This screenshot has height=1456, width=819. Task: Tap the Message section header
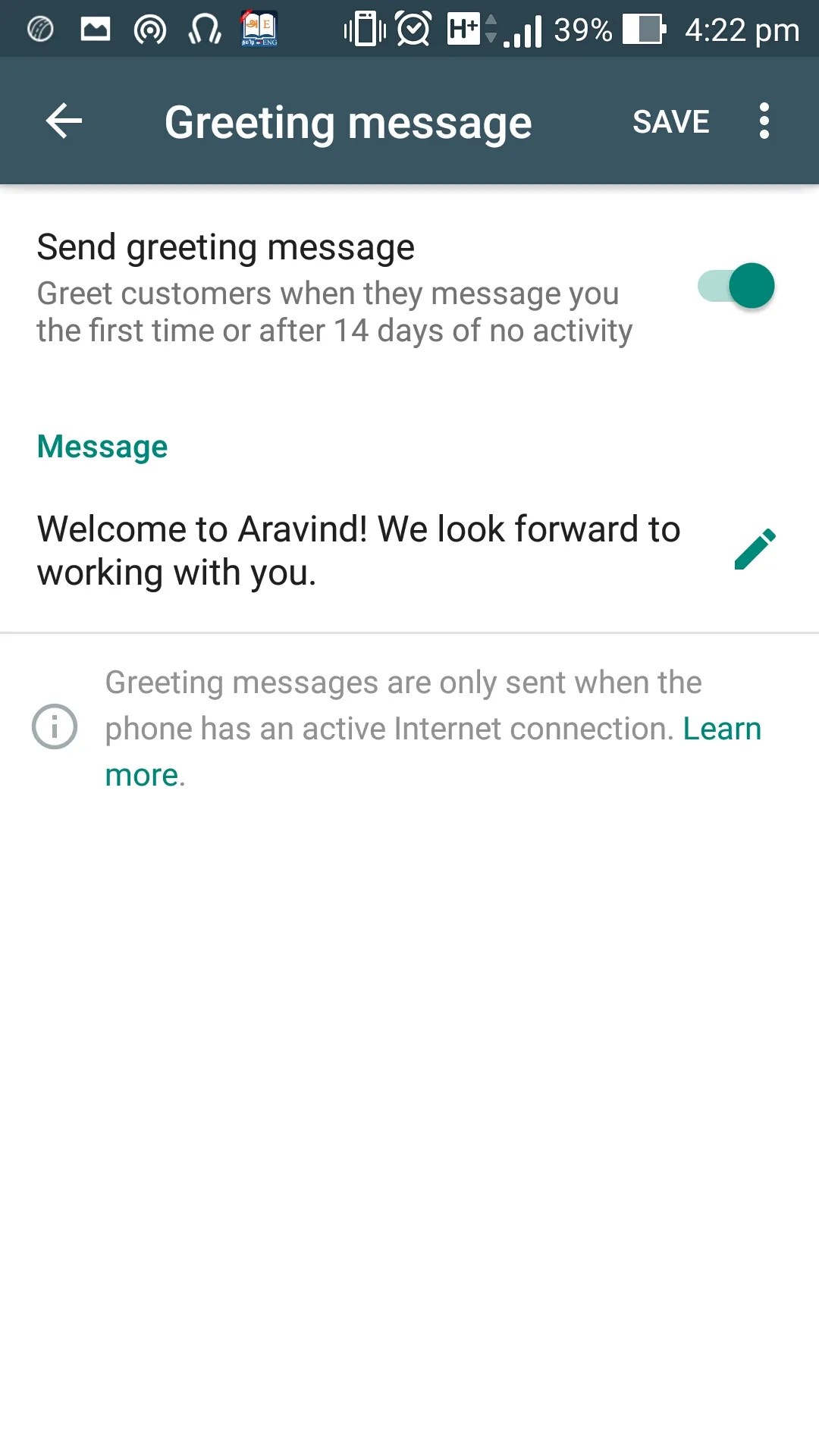[x=102, y=446]
